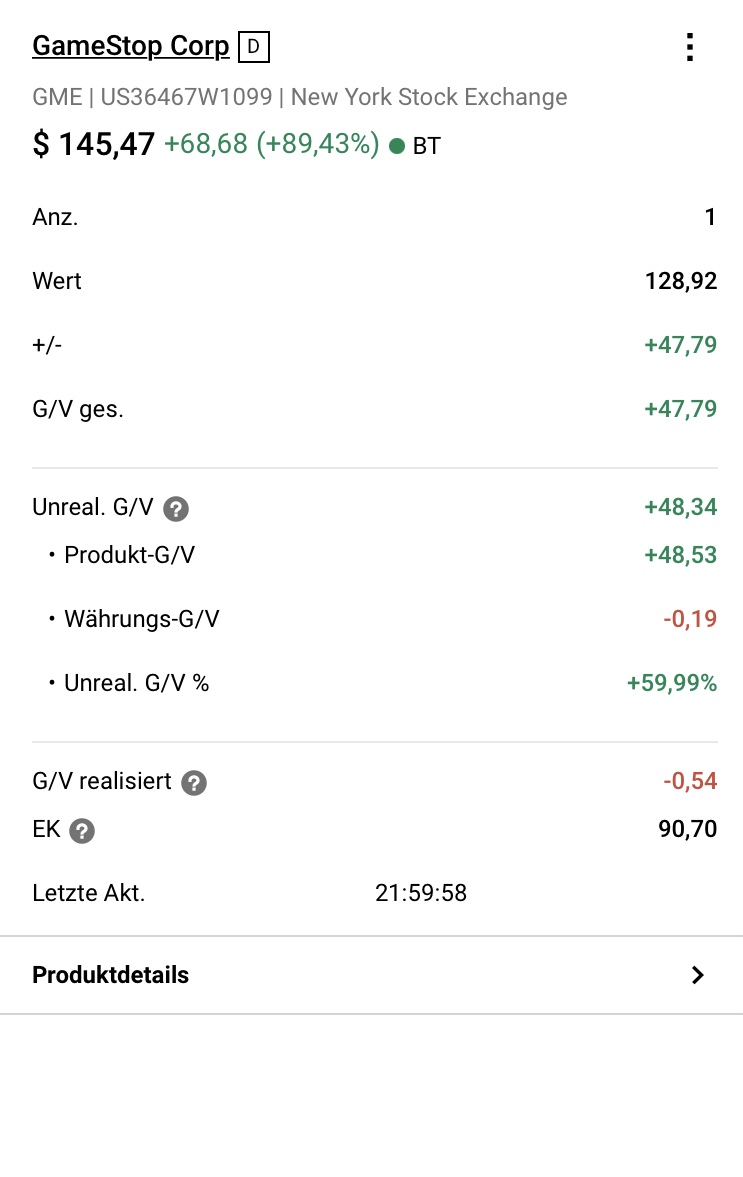This screenshot has width=743, height=1177.
Task: Show help for Unreal. G/V
Action: (x=176, y=509)
